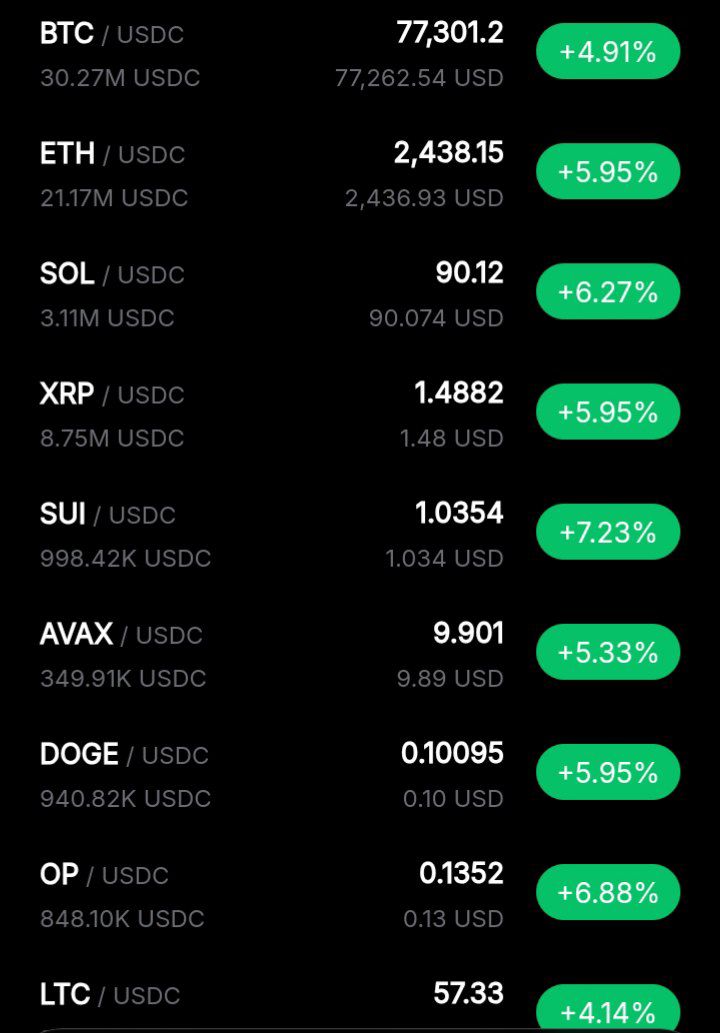Image resolution: width=720 pixels, height=1033 pixels.
Task: Open the ETH / USDC trading pair
Action: point(360,174)
